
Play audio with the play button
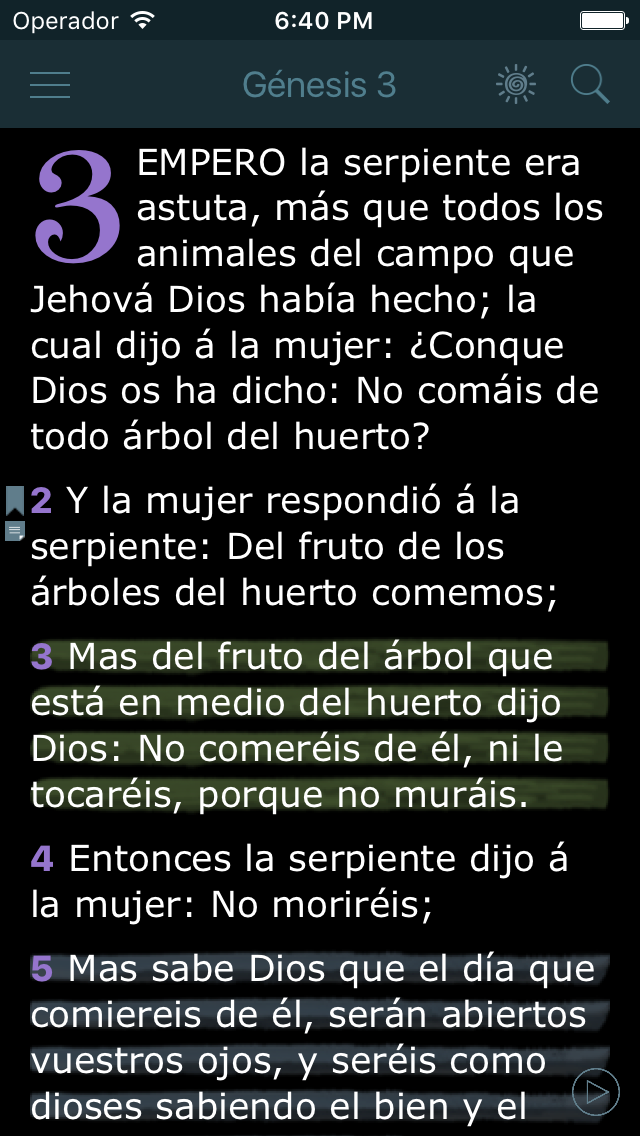point(596,1091)
